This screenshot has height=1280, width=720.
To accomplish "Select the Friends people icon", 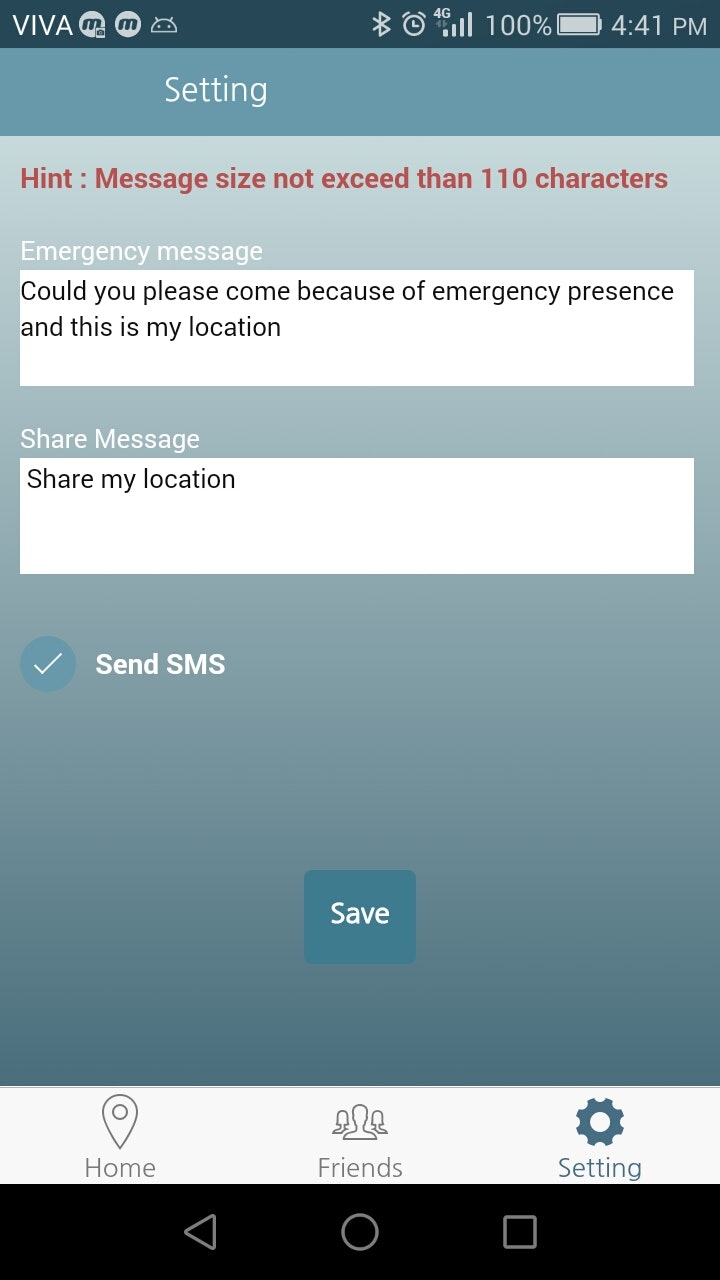I will 359,1122.
